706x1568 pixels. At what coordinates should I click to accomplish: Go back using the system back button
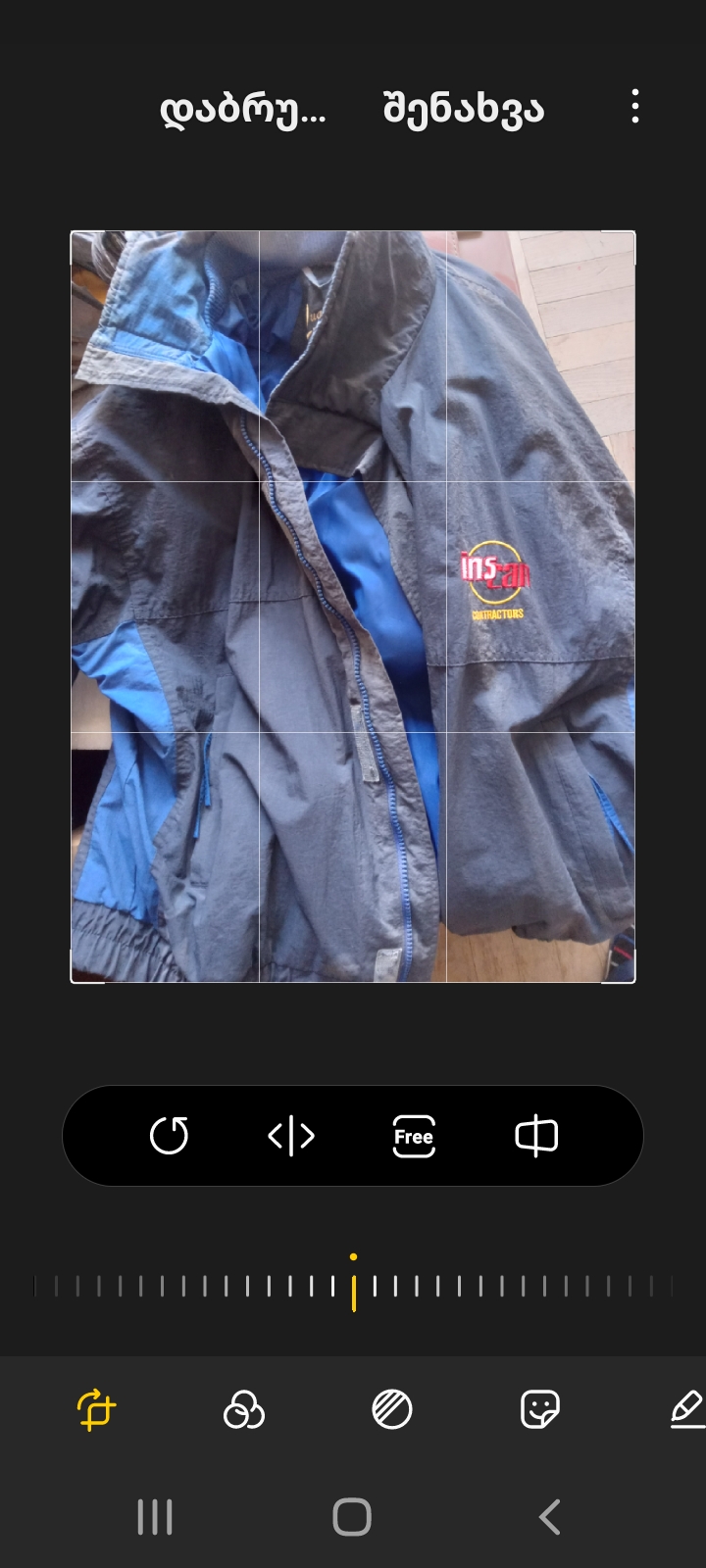[549, 1517]
